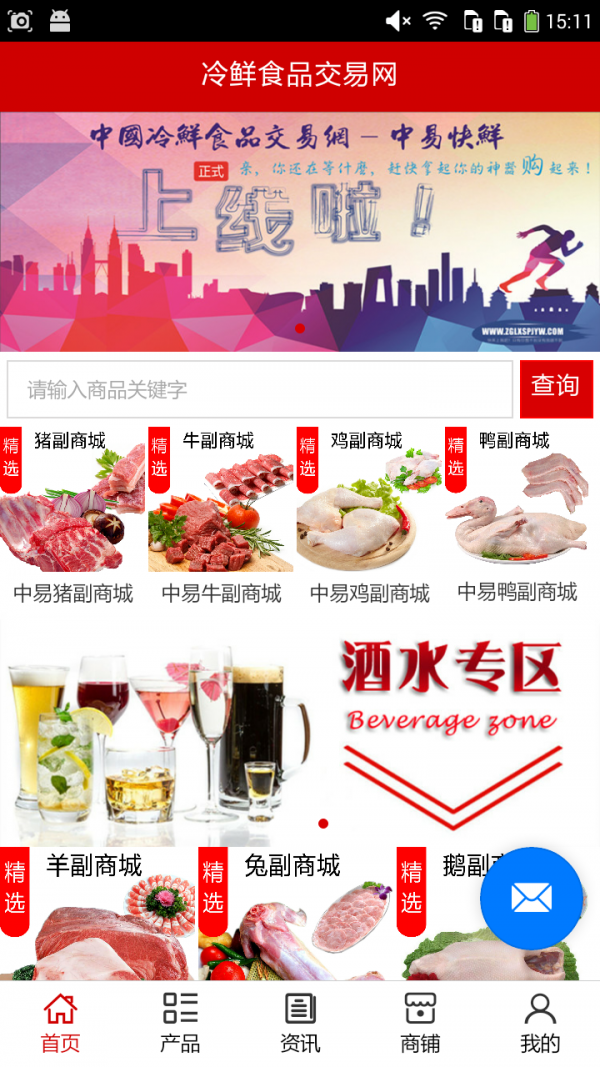Switch to the 商铺 shops tab

point(420,1023)
